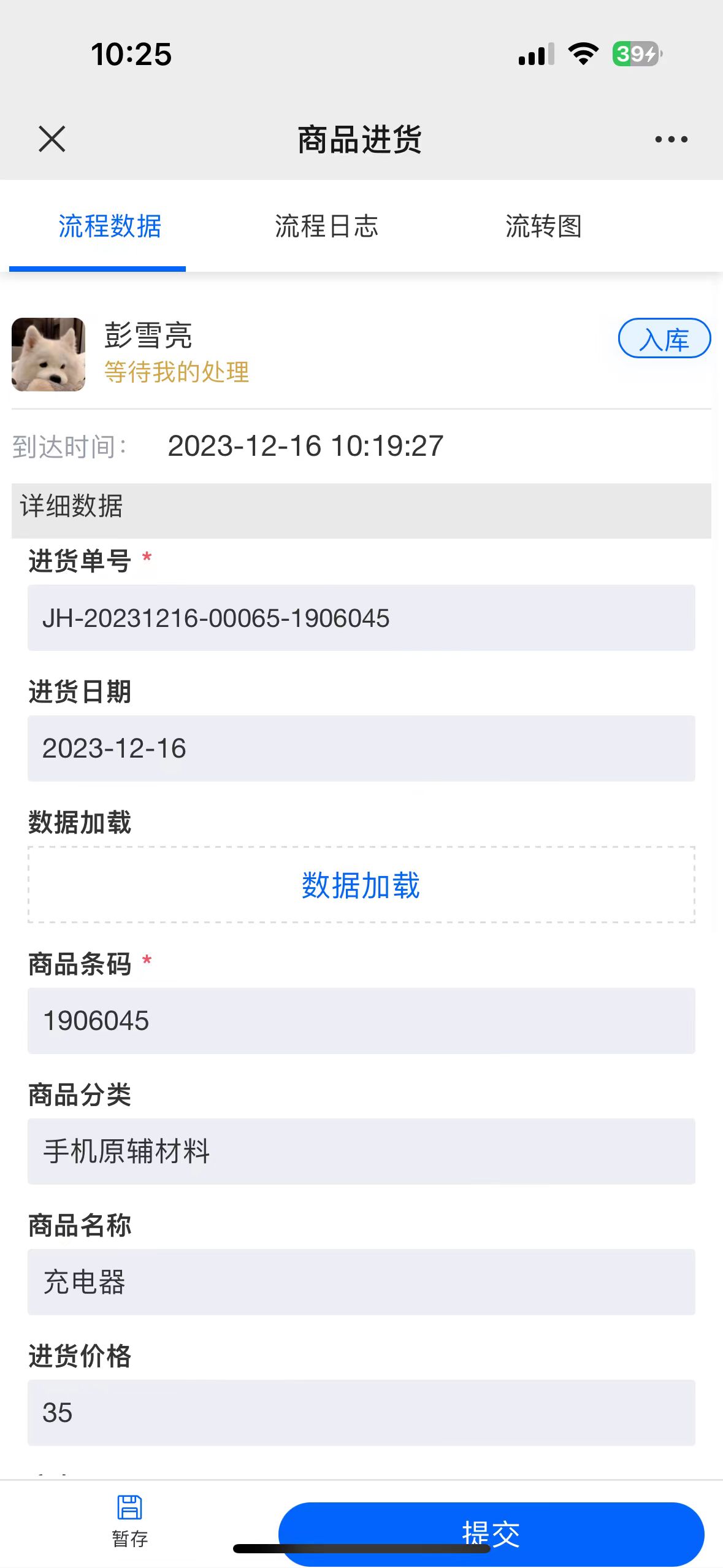
Task: Save draft with 暂存
Action: click(130, 1521)
